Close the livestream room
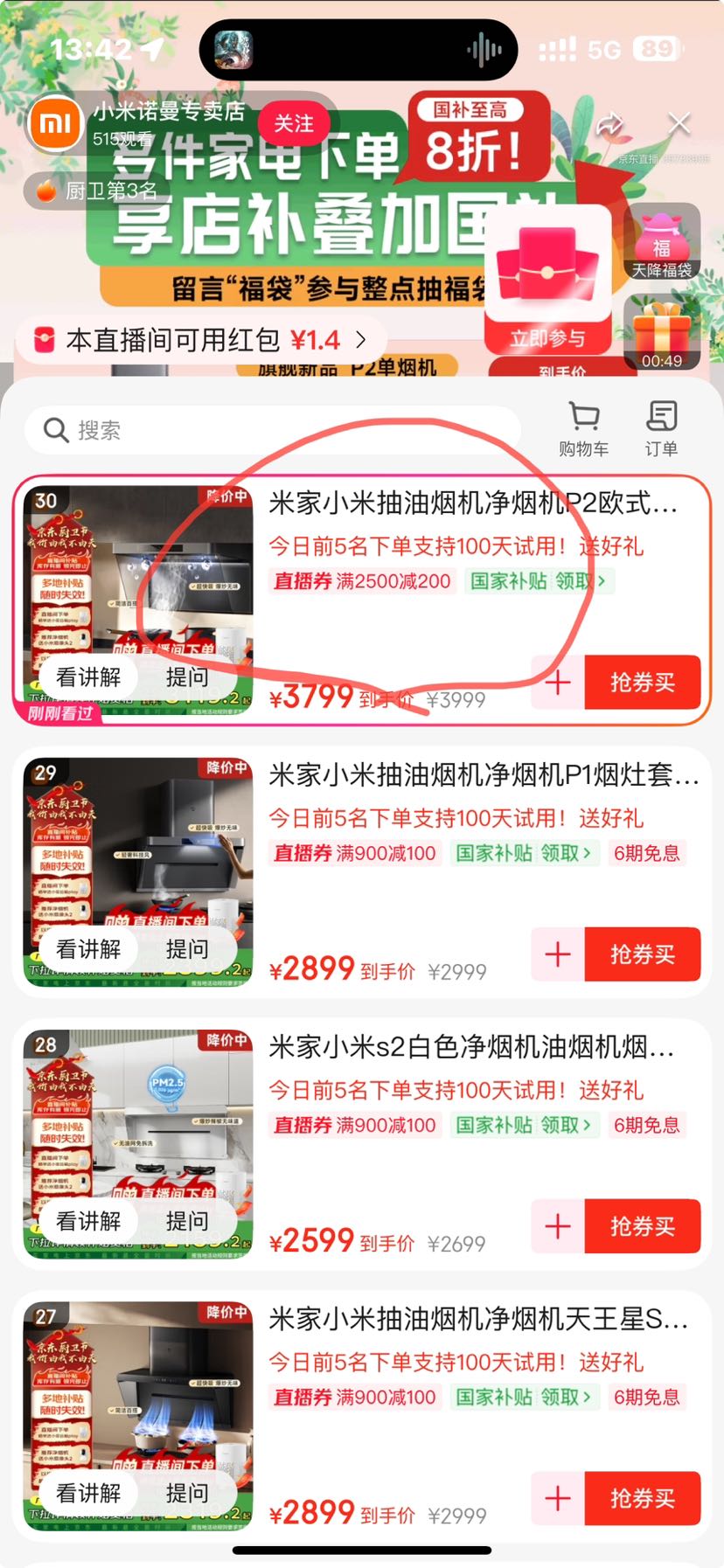724x1568 pixels. (679, 124)
